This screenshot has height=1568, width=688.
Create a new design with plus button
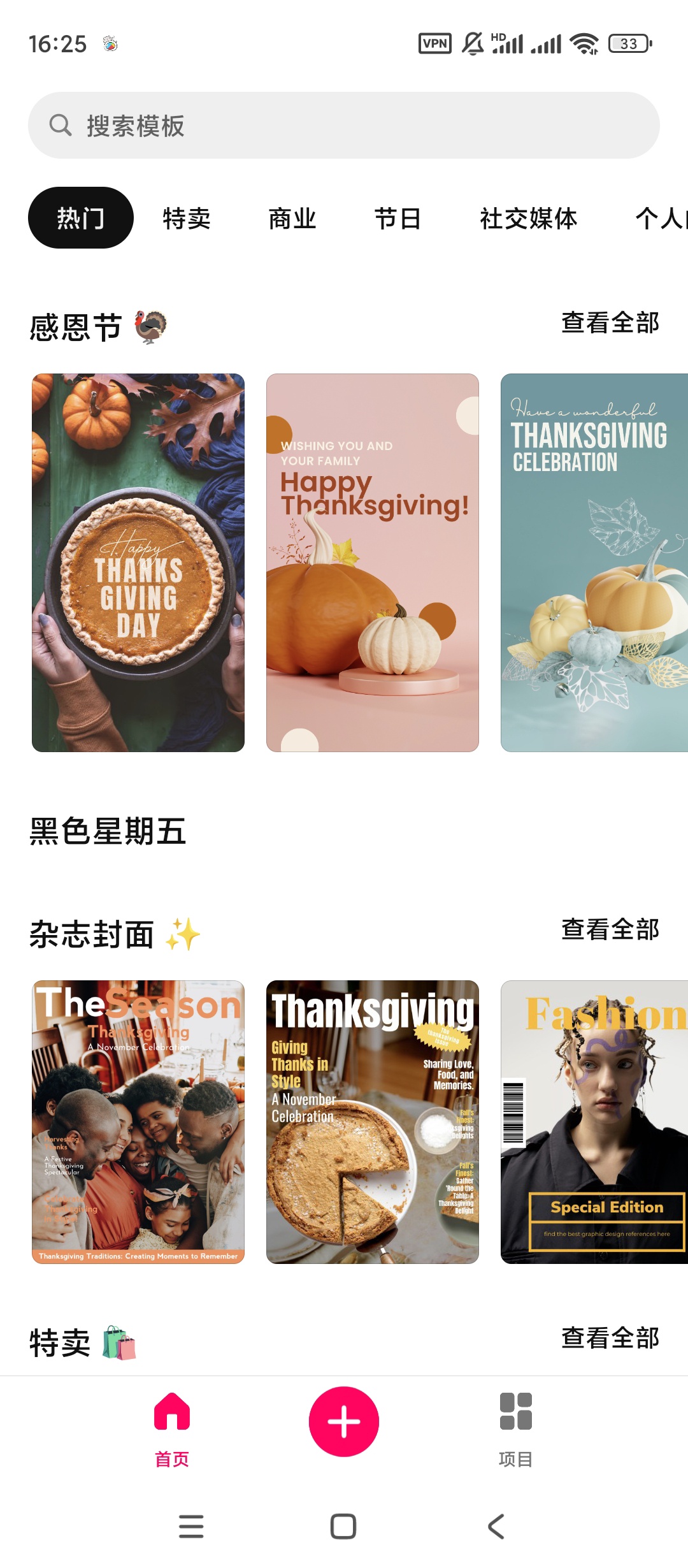(344, 1421)
